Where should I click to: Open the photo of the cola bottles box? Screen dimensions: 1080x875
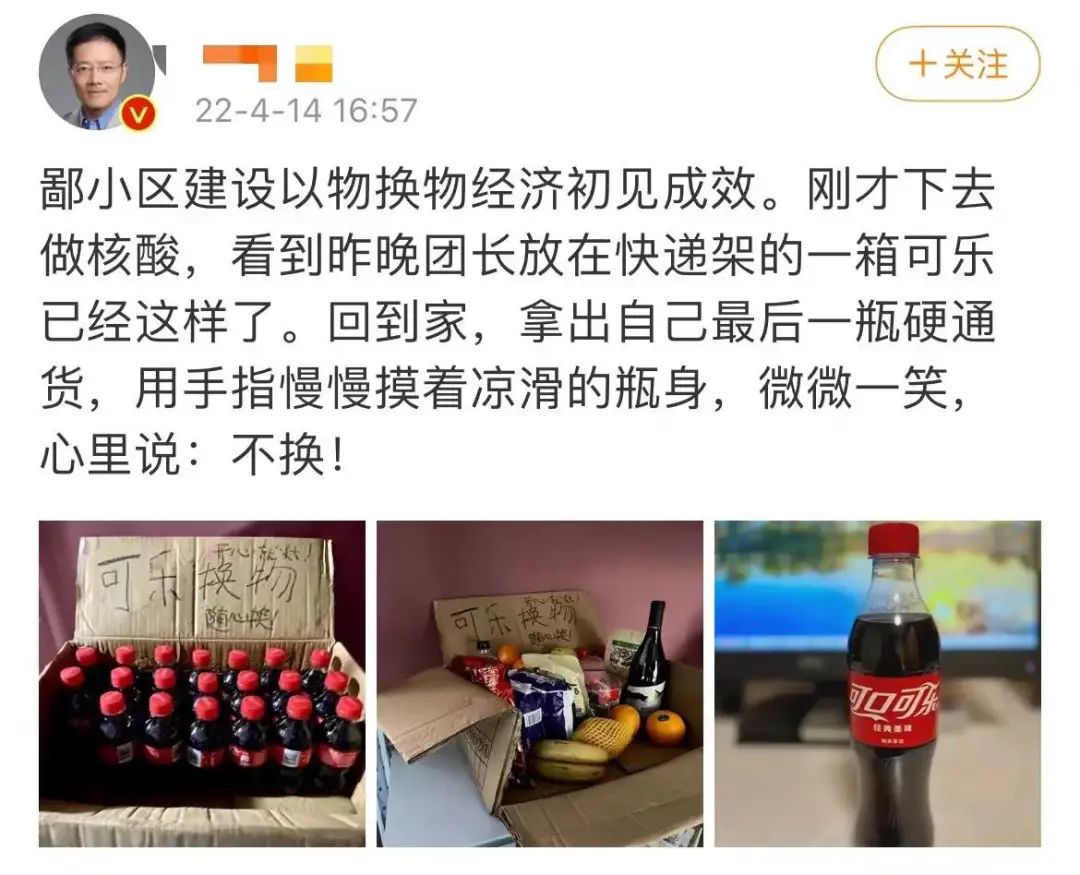pyautogui.click(x=202, y=683)
